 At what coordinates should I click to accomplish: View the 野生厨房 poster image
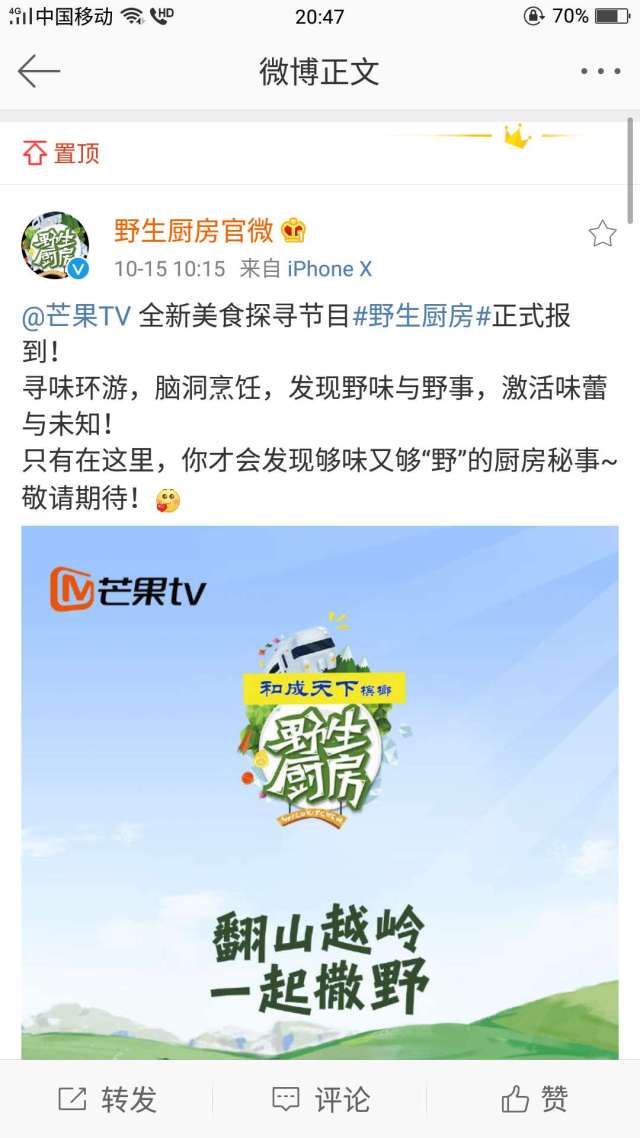[320, 792]
